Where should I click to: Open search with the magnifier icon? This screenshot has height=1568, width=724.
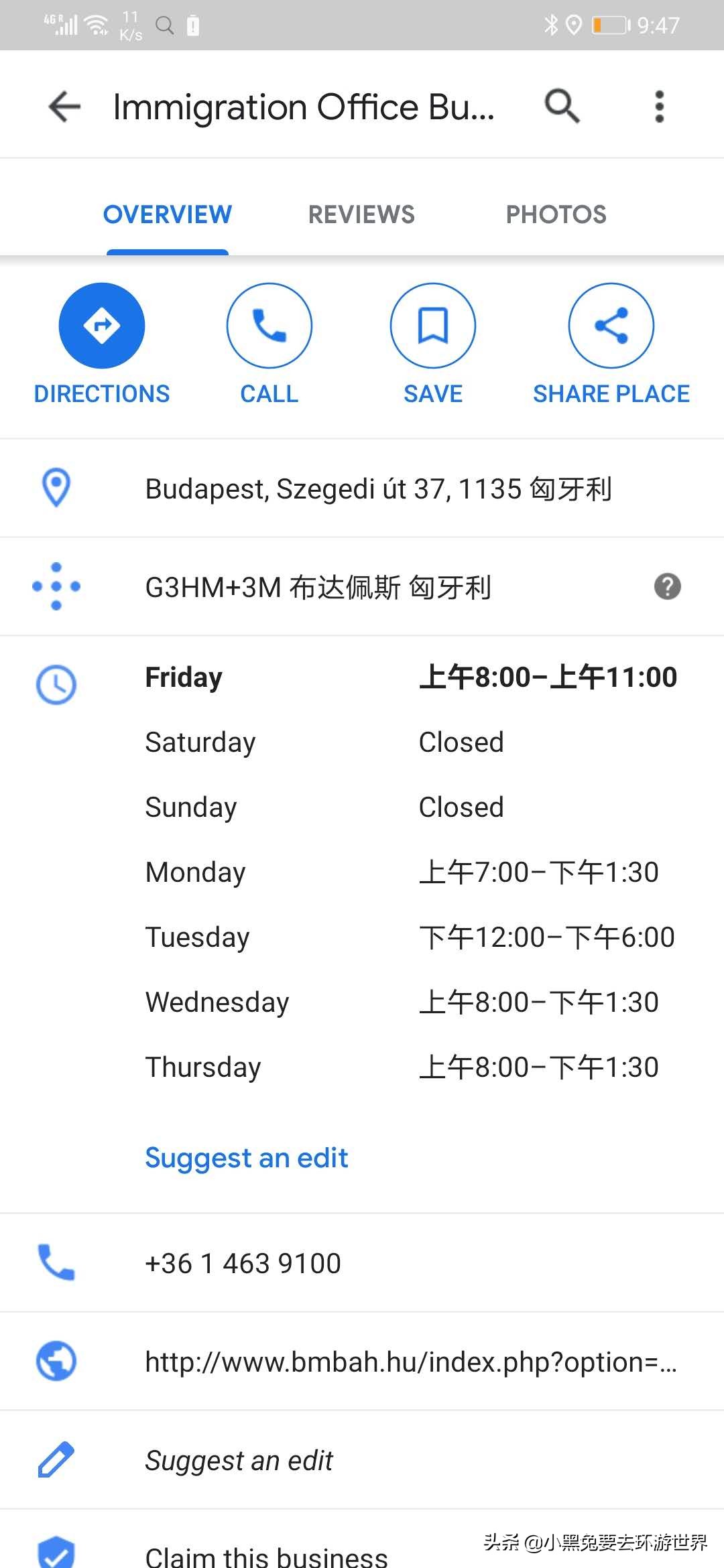561,105
